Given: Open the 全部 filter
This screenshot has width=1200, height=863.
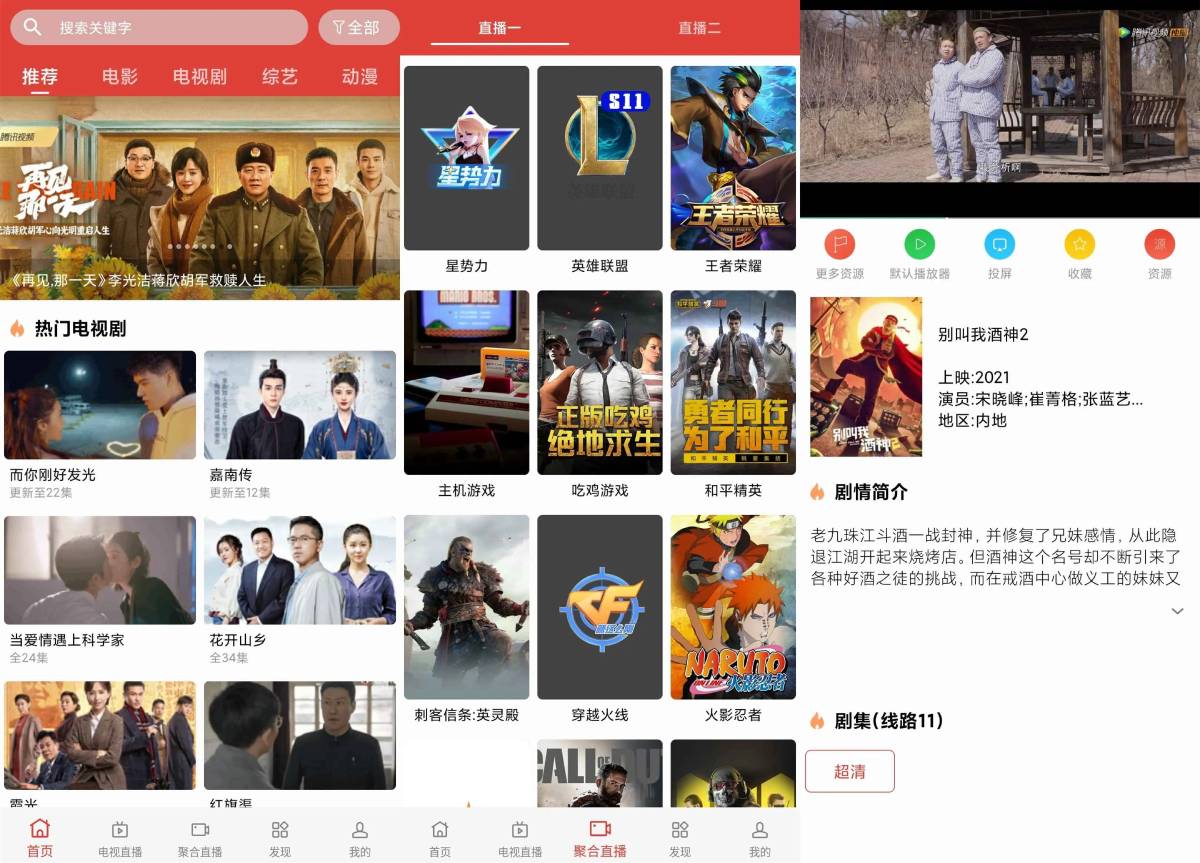Looking at the screenshot, I should pyautogui.click(x=358, y=28).
